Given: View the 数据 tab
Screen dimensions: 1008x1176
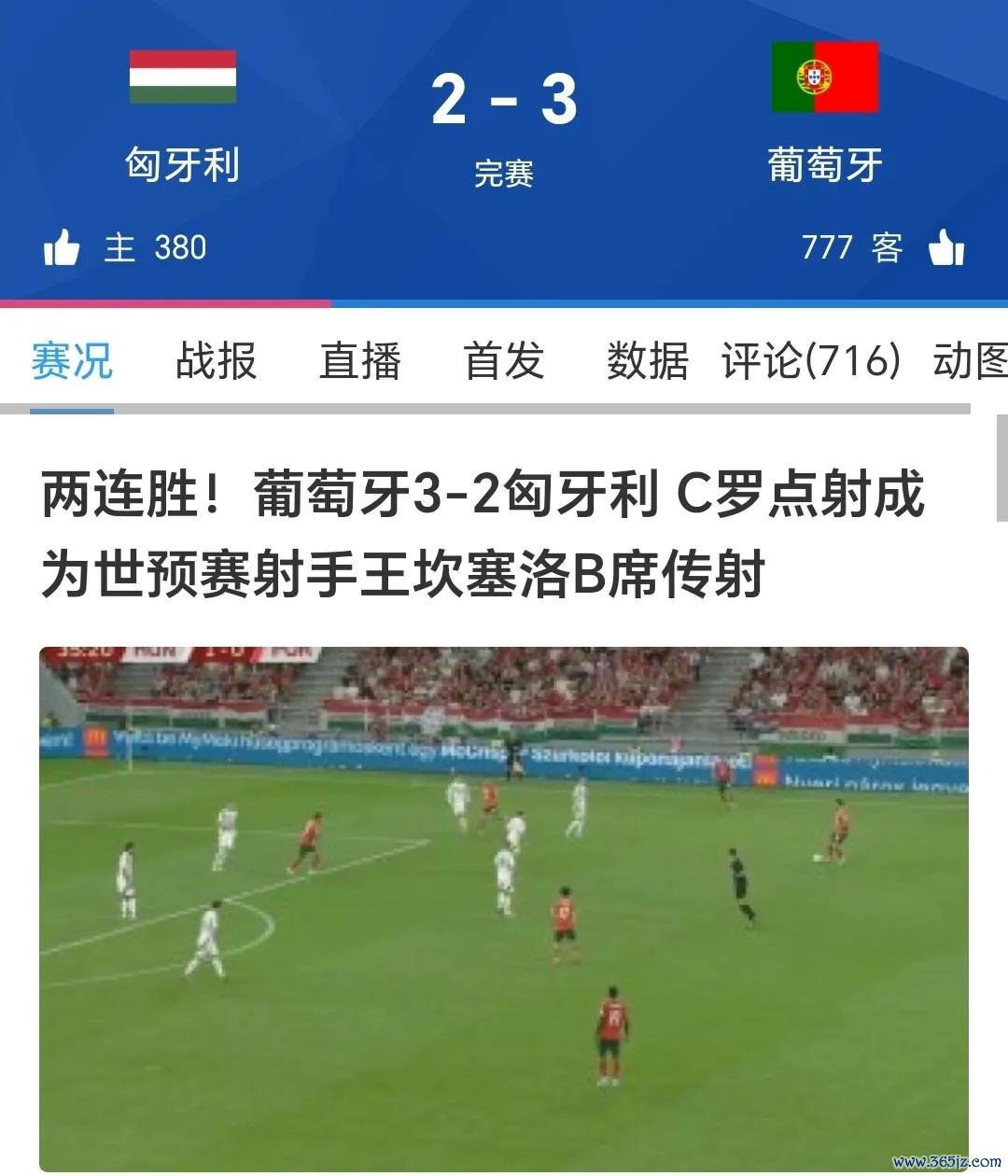Looking at the screenshot, I should point(647,360).
